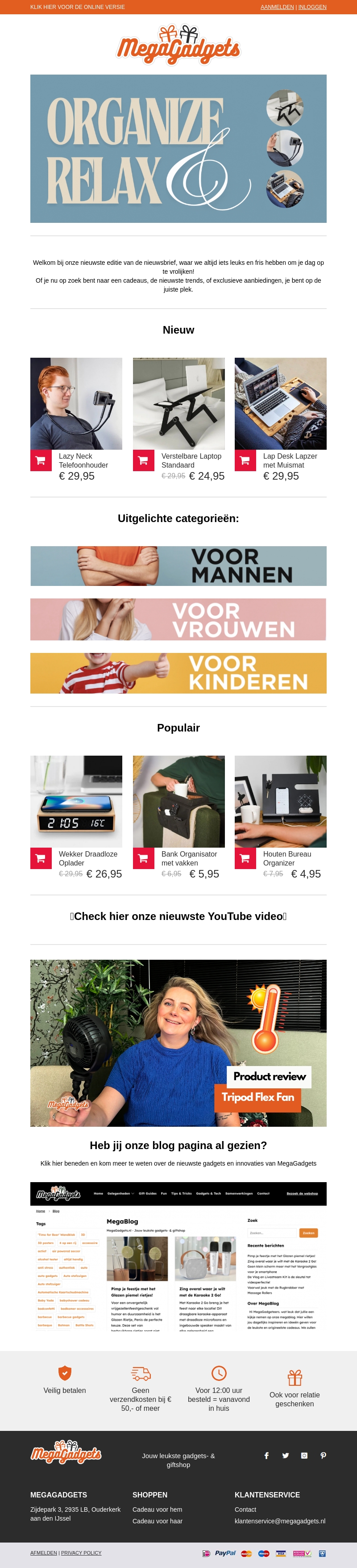This screenshot has height=1568, width=357.
Task: Open the Bank Organisator met vakken product
Action: (x=179, y=801)
